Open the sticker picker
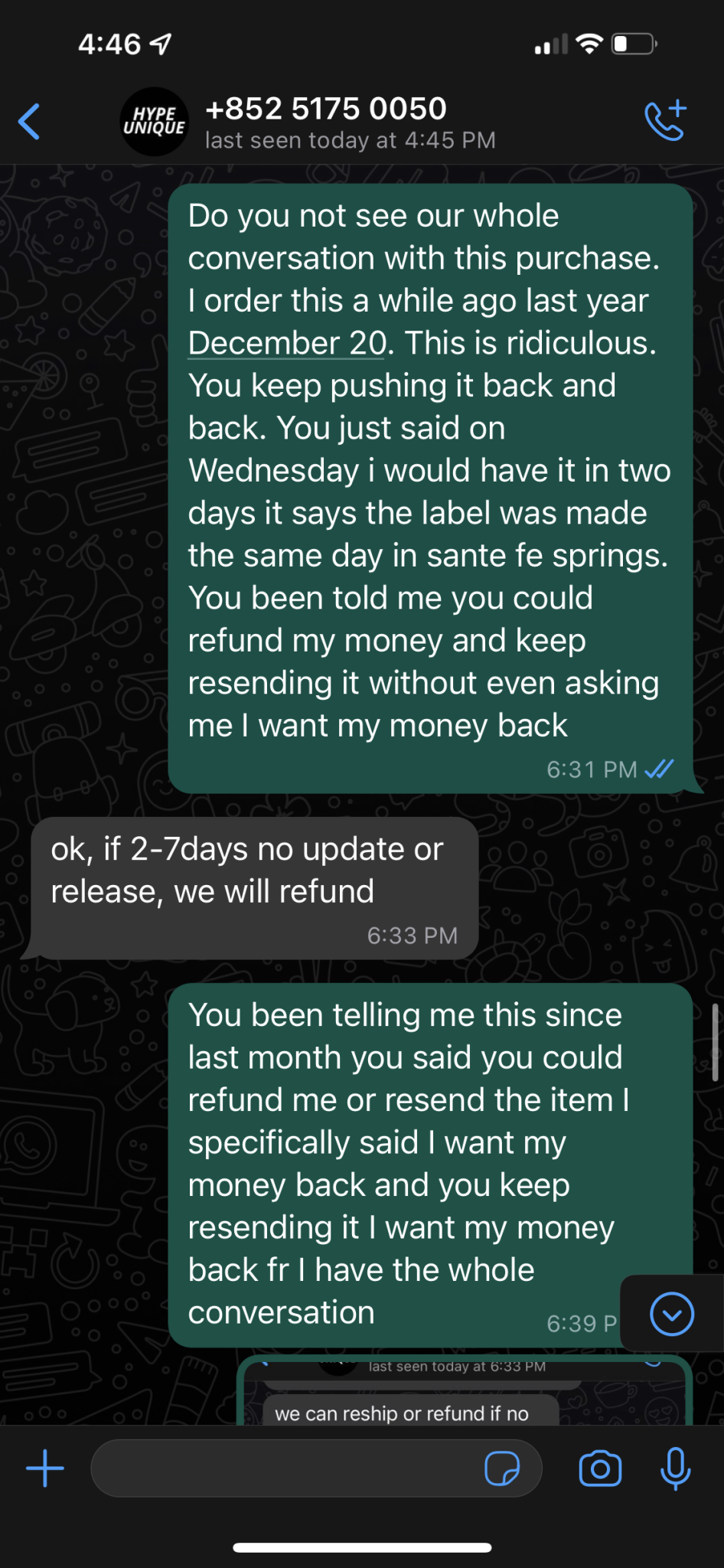This screenshot has height=1568, width=724. tap(502, 1468)
